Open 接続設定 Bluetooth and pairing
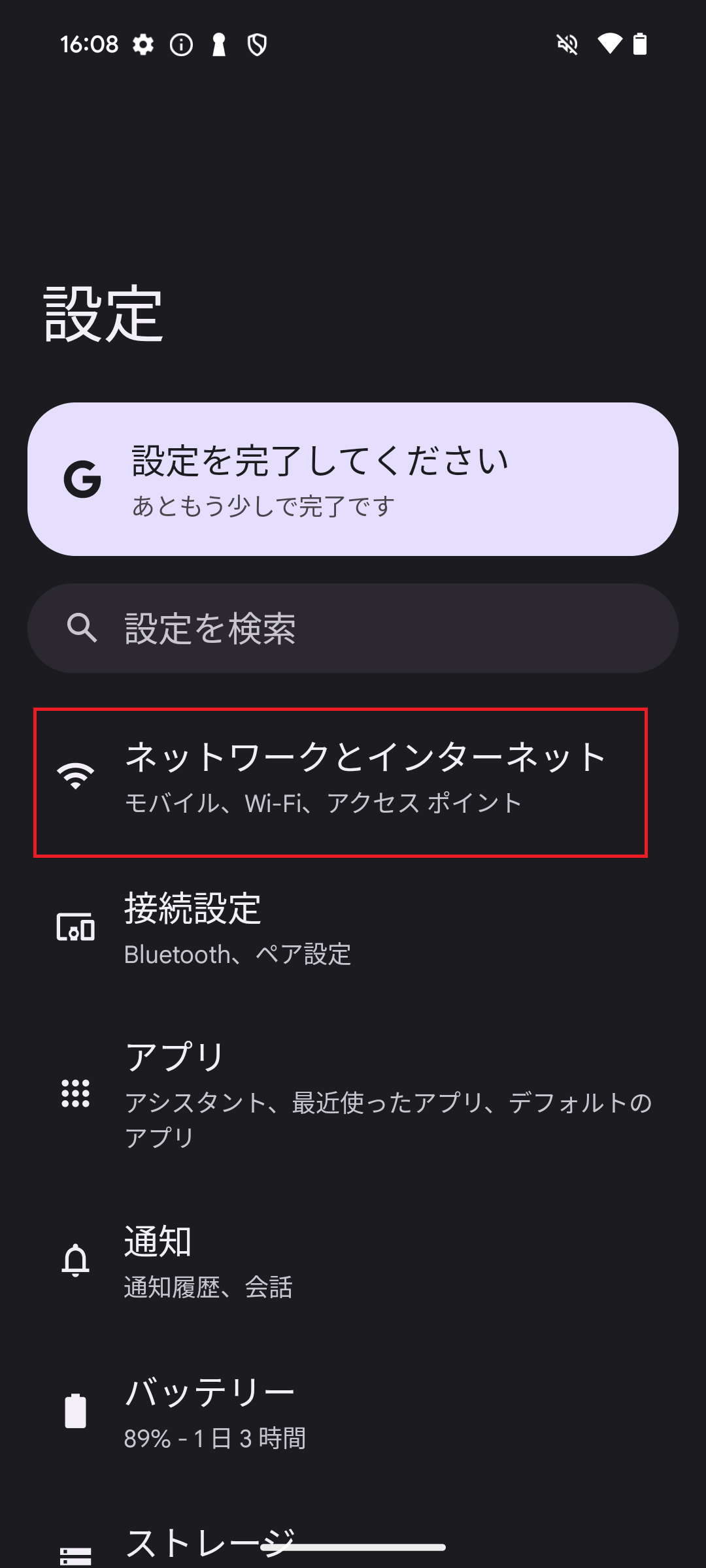This screenshot has width=706, height=1568. 353,928
